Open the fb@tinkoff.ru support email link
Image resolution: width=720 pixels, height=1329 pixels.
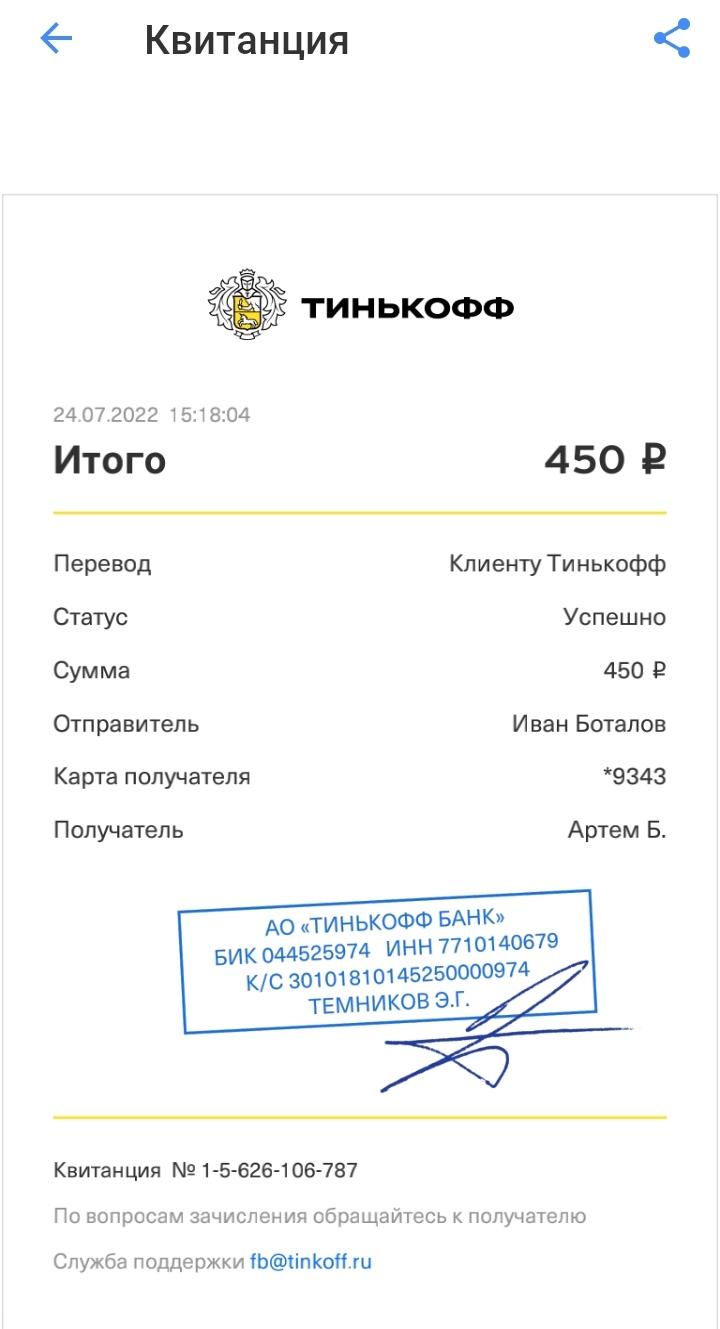click(311, 1262)
